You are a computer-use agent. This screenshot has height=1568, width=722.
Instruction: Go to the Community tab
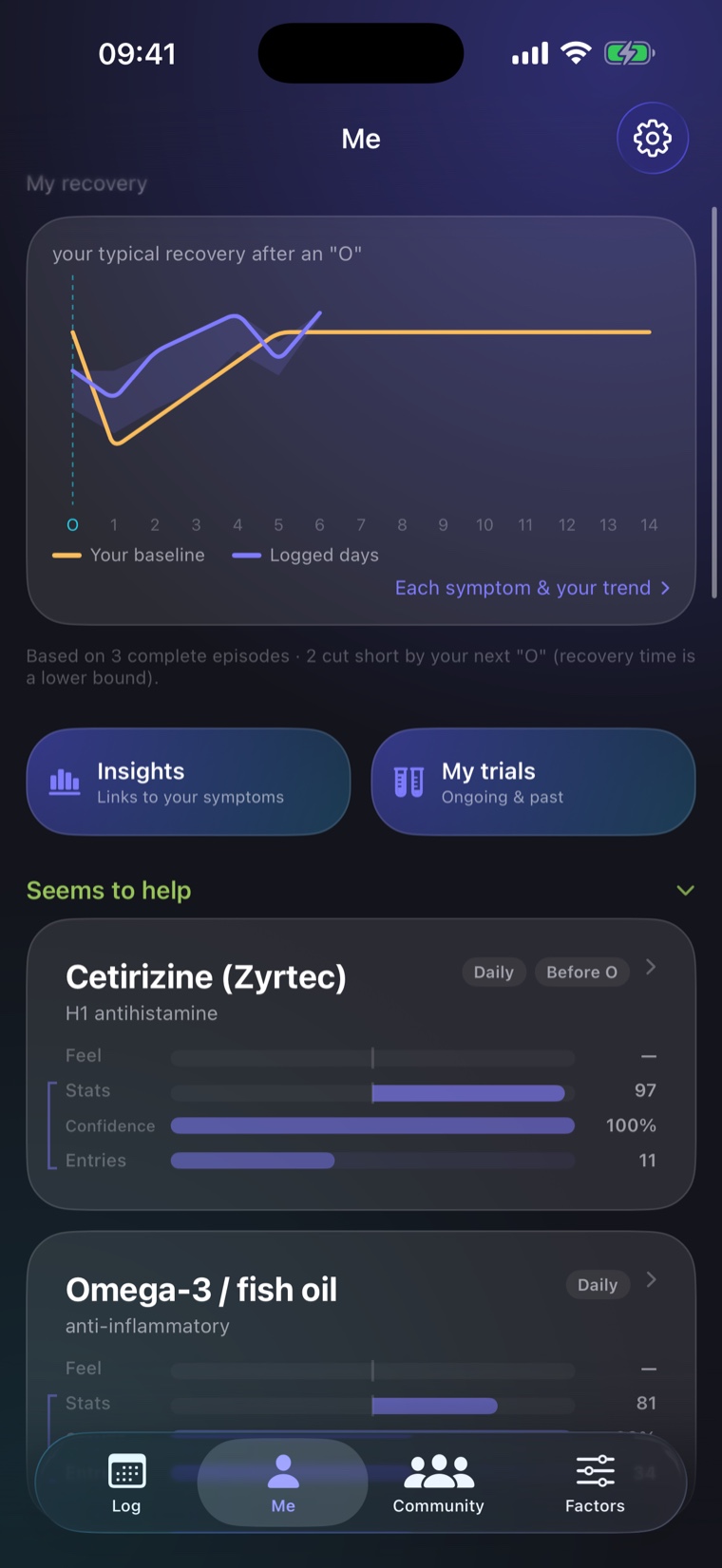(438, 1483)
